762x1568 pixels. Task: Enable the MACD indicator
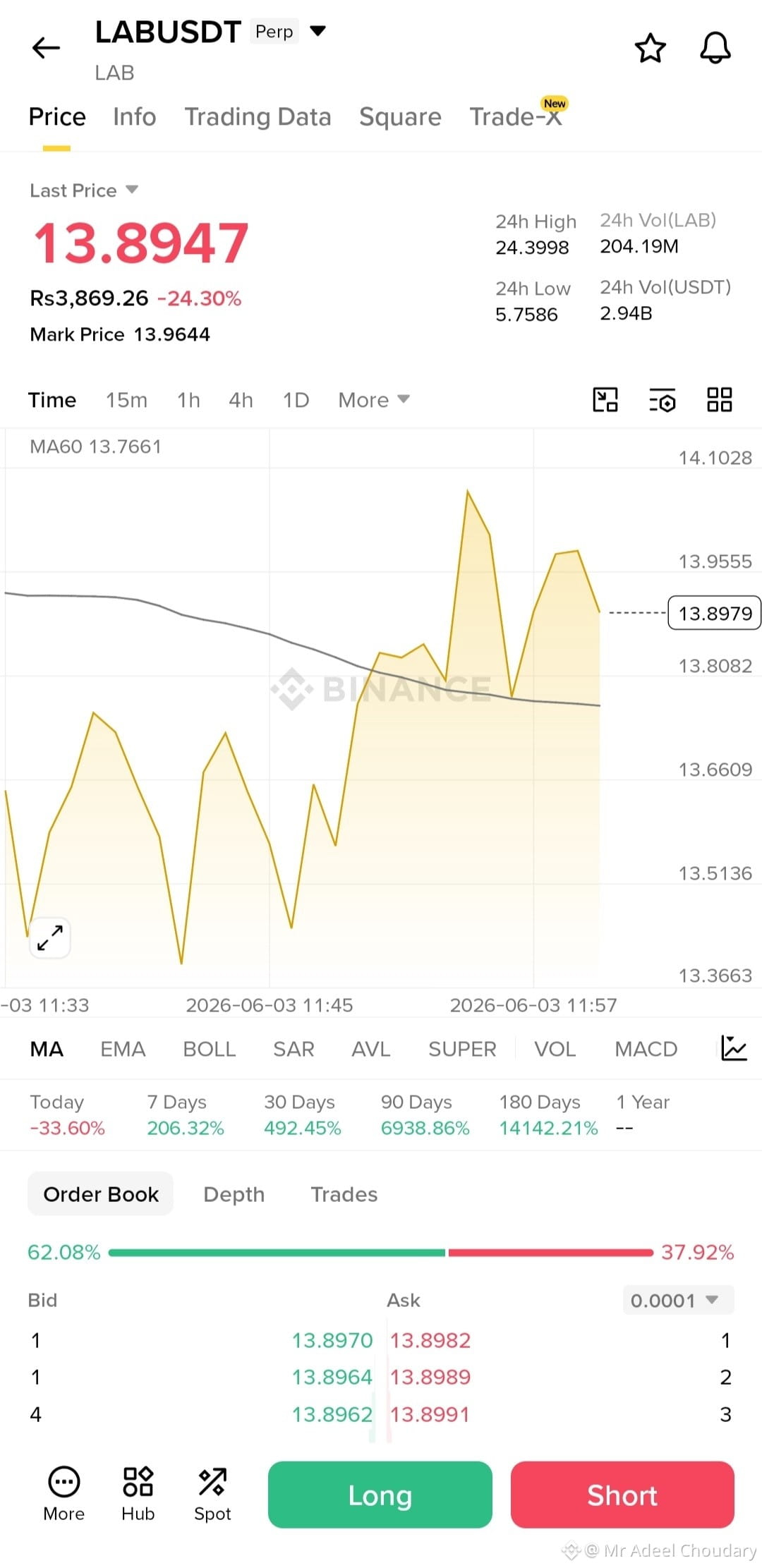(646, 1049)
